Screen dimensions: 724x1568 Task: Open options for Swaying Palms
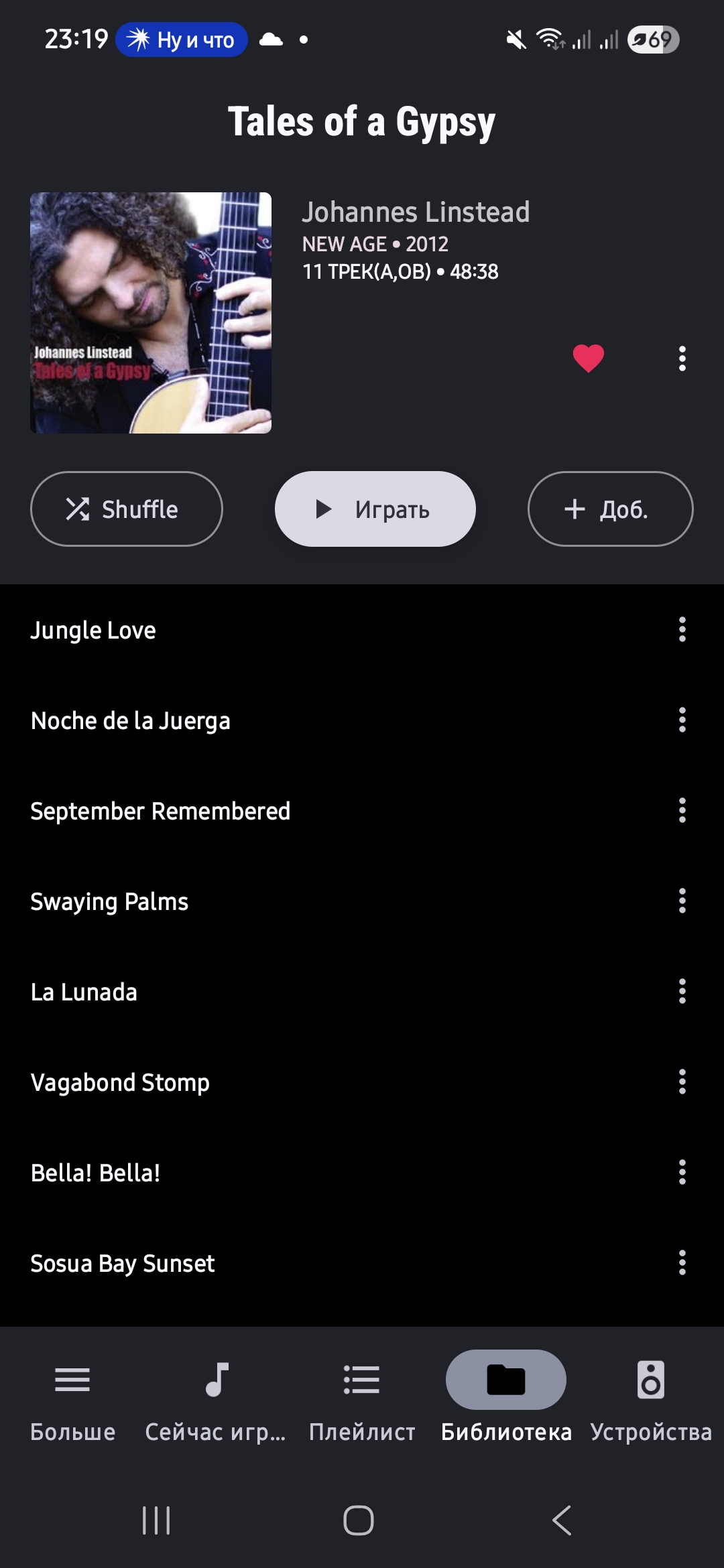point(682,901)
